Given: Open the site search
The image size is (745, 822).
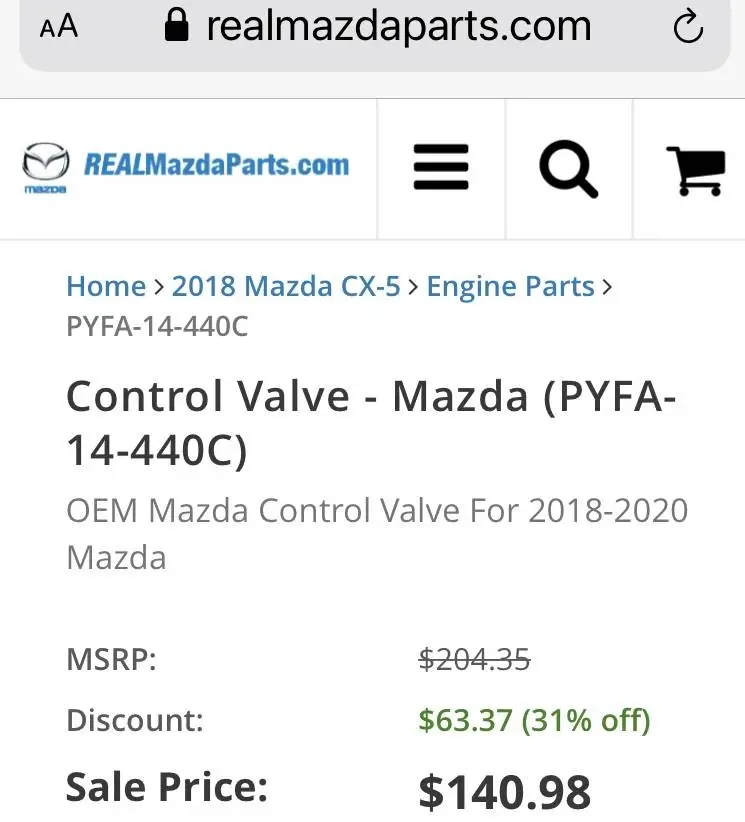Looking at the screenshot, I should [x=569, y=168].
